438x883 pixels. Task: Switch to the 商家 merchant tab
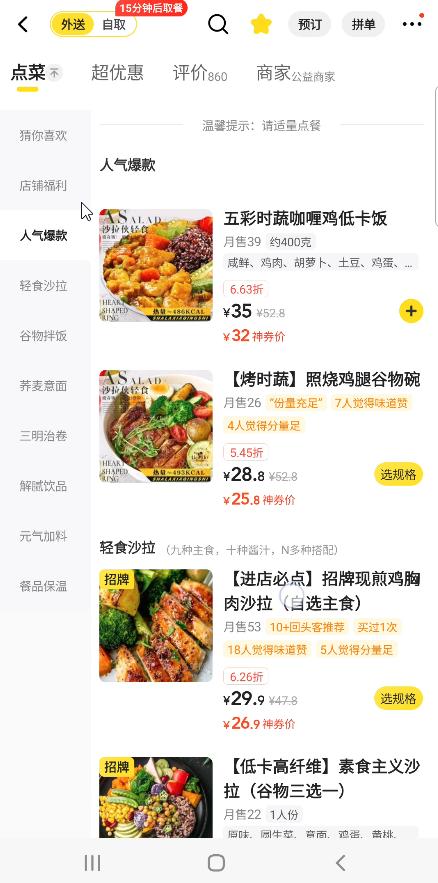pos(295,74)
